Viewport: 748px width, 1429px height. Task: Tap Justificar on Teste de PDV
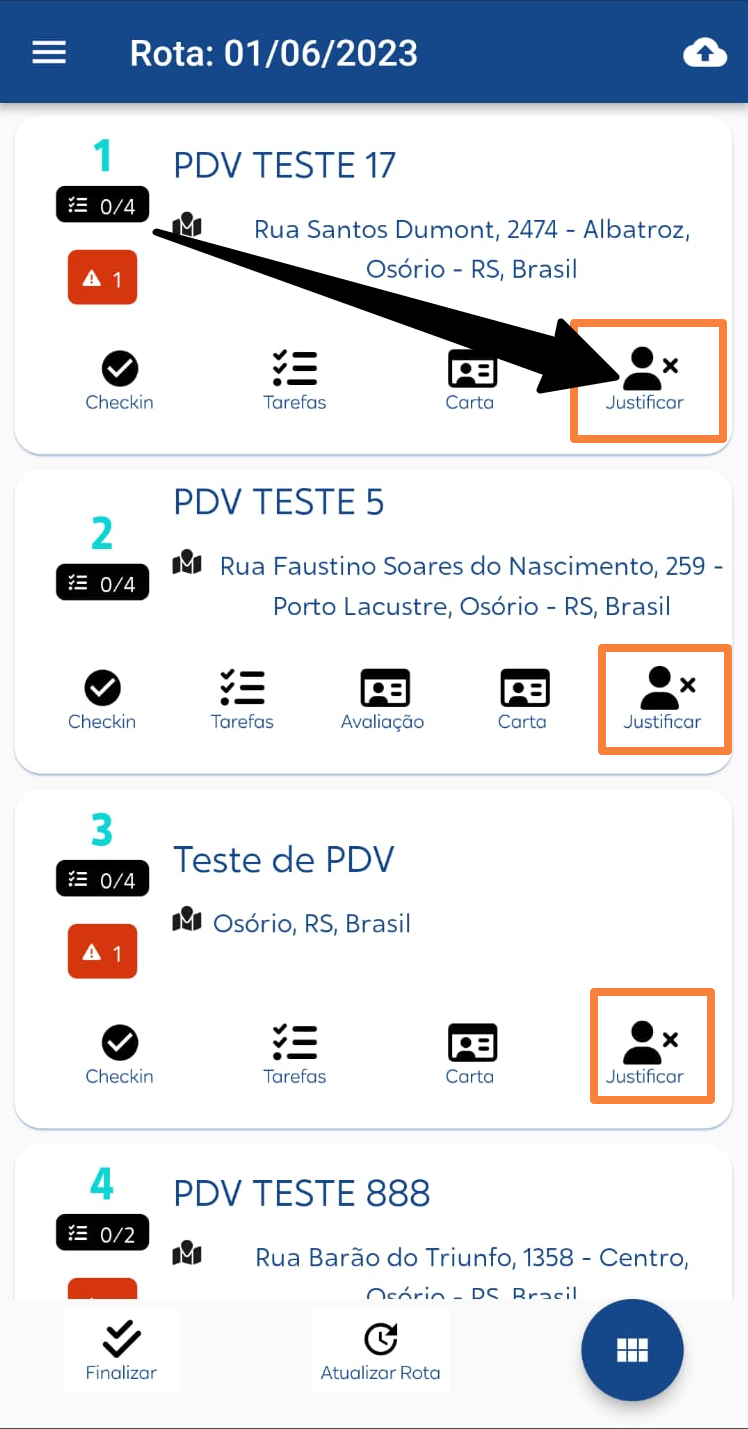click(652, 1046)
